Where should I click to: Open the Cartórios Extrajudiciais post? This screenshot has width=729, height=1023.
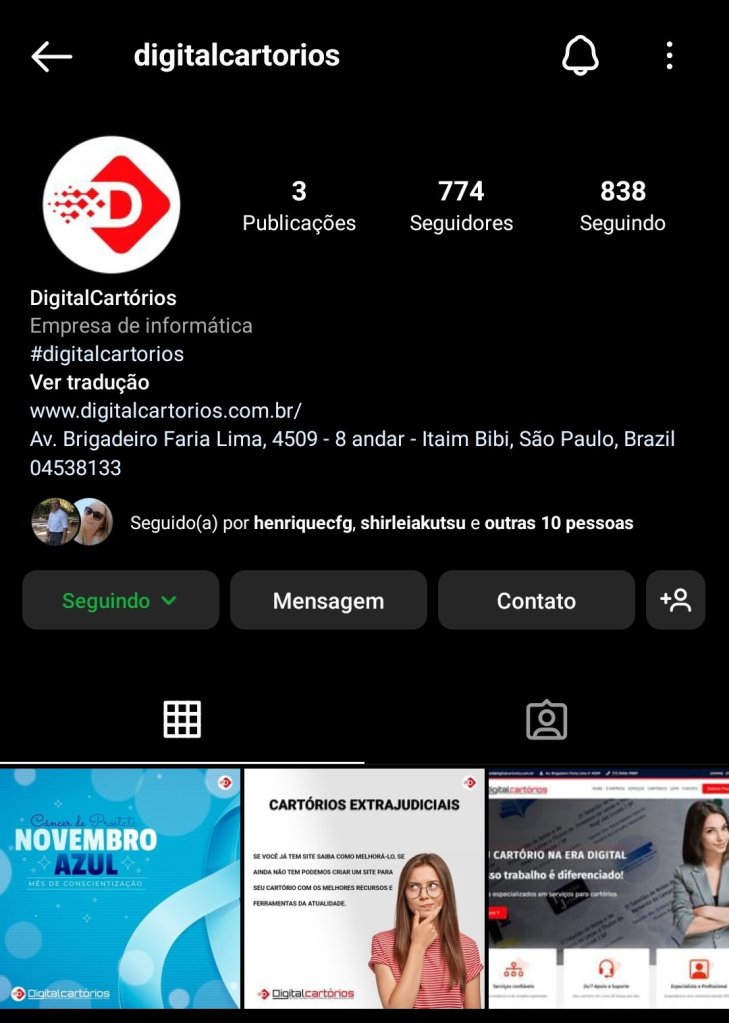364,888
